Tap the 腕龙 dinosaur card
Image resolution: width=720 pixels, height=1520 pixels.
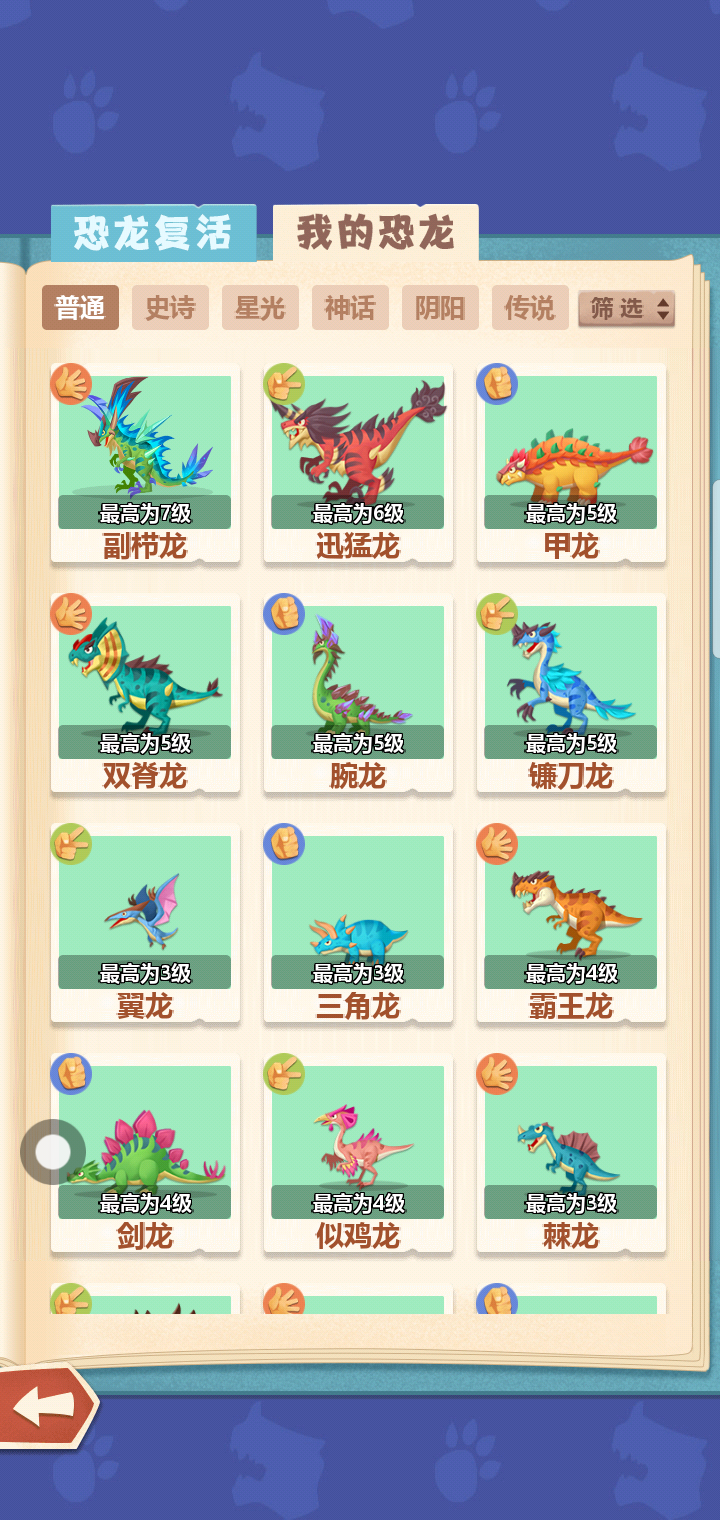(358, 693)
